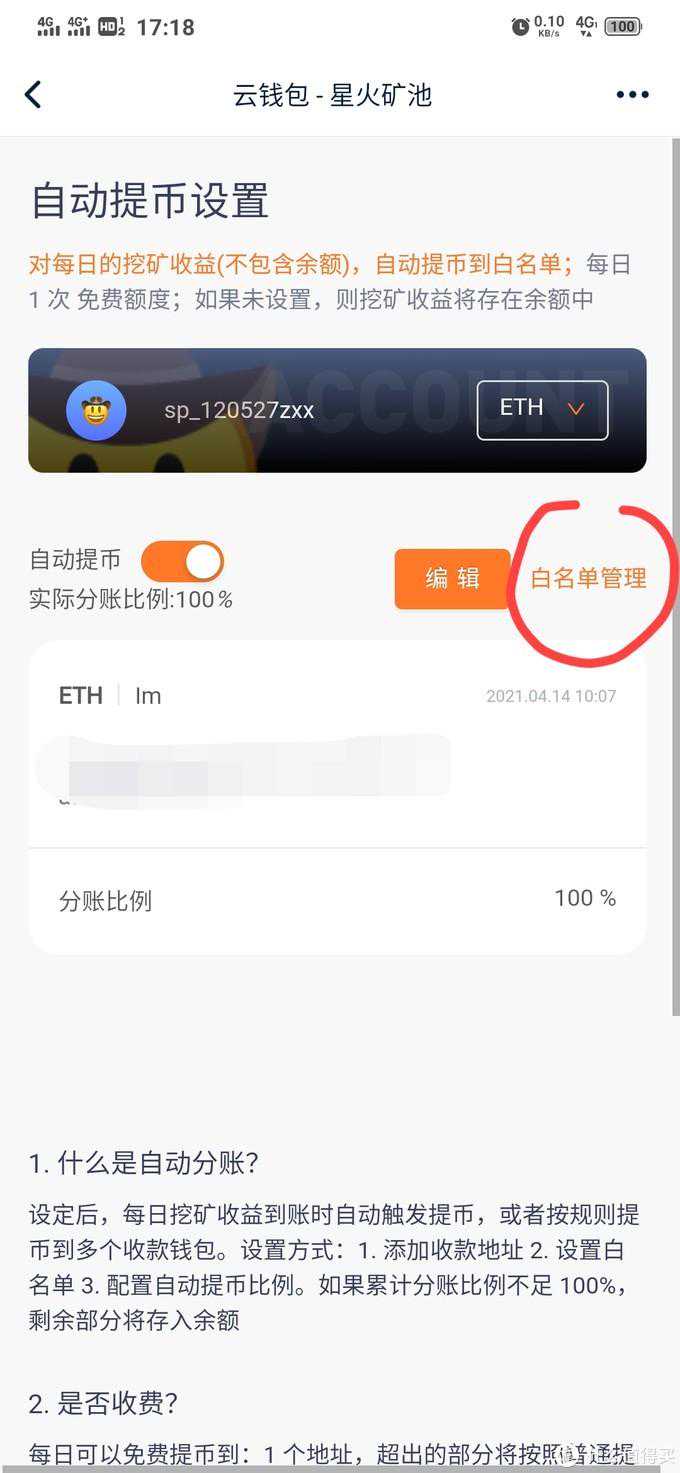680x1473 pixels.
Task: Go back from 云钱包 page
Action: pyautogui.click(x=34, y=95)
